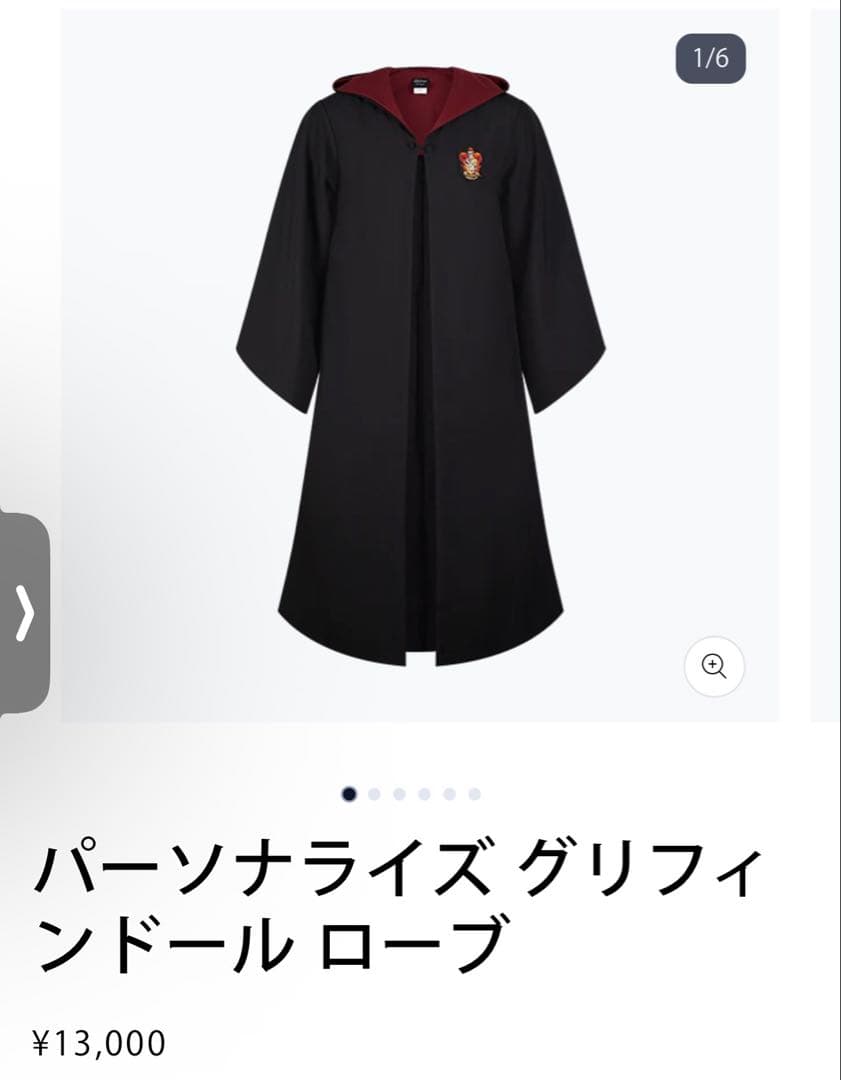Open the side panel arrow handle
The width and height of the screenshot is (841, 1080).
(25, 613)
